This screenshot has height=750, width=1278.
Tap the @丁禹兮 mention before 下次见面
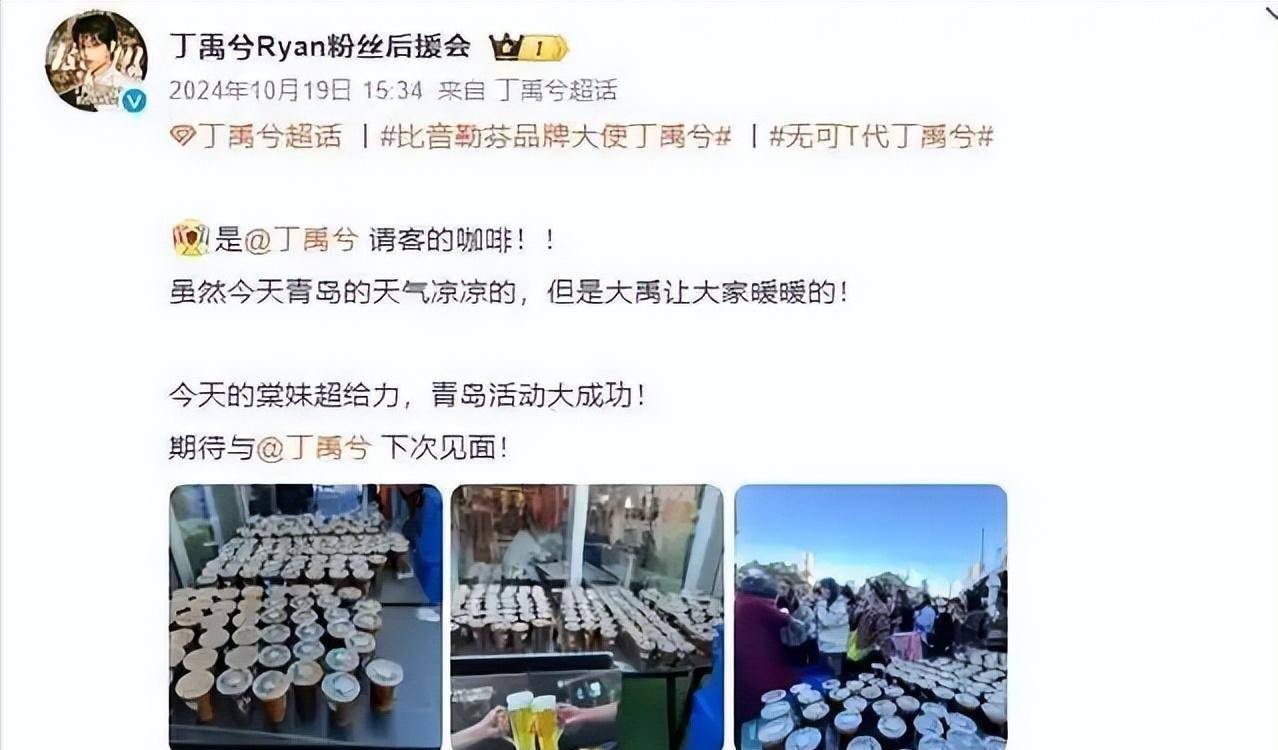point(313,447)
